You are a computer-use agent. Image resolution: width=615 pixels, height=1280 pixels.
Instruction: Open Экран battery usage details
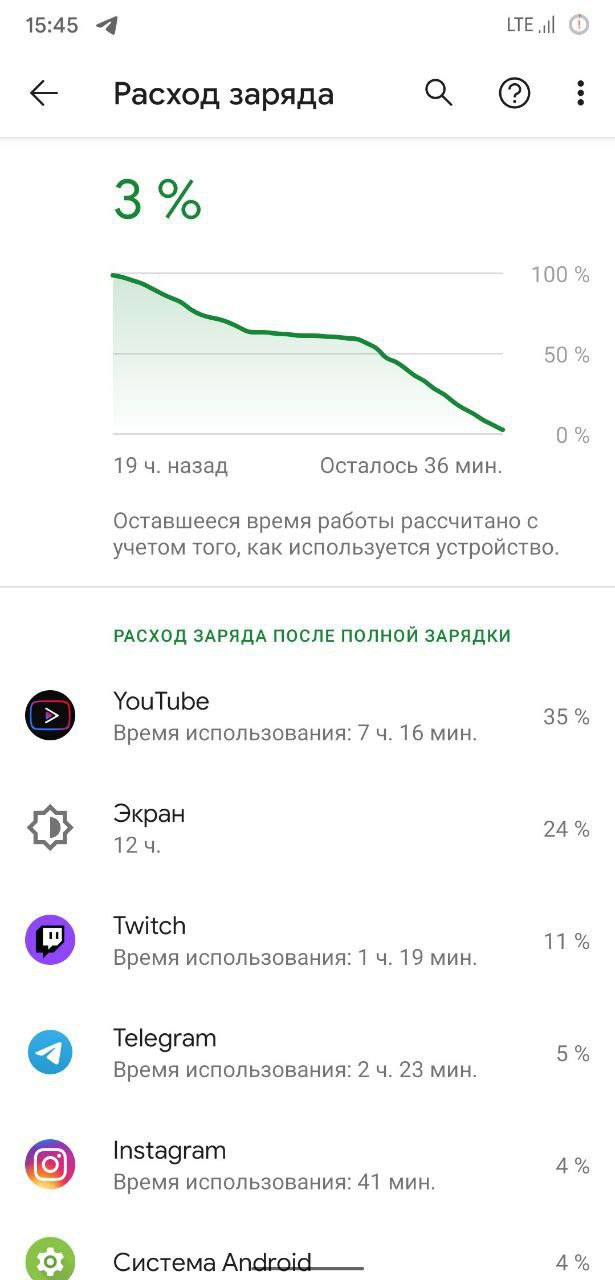tap(307, 828)
